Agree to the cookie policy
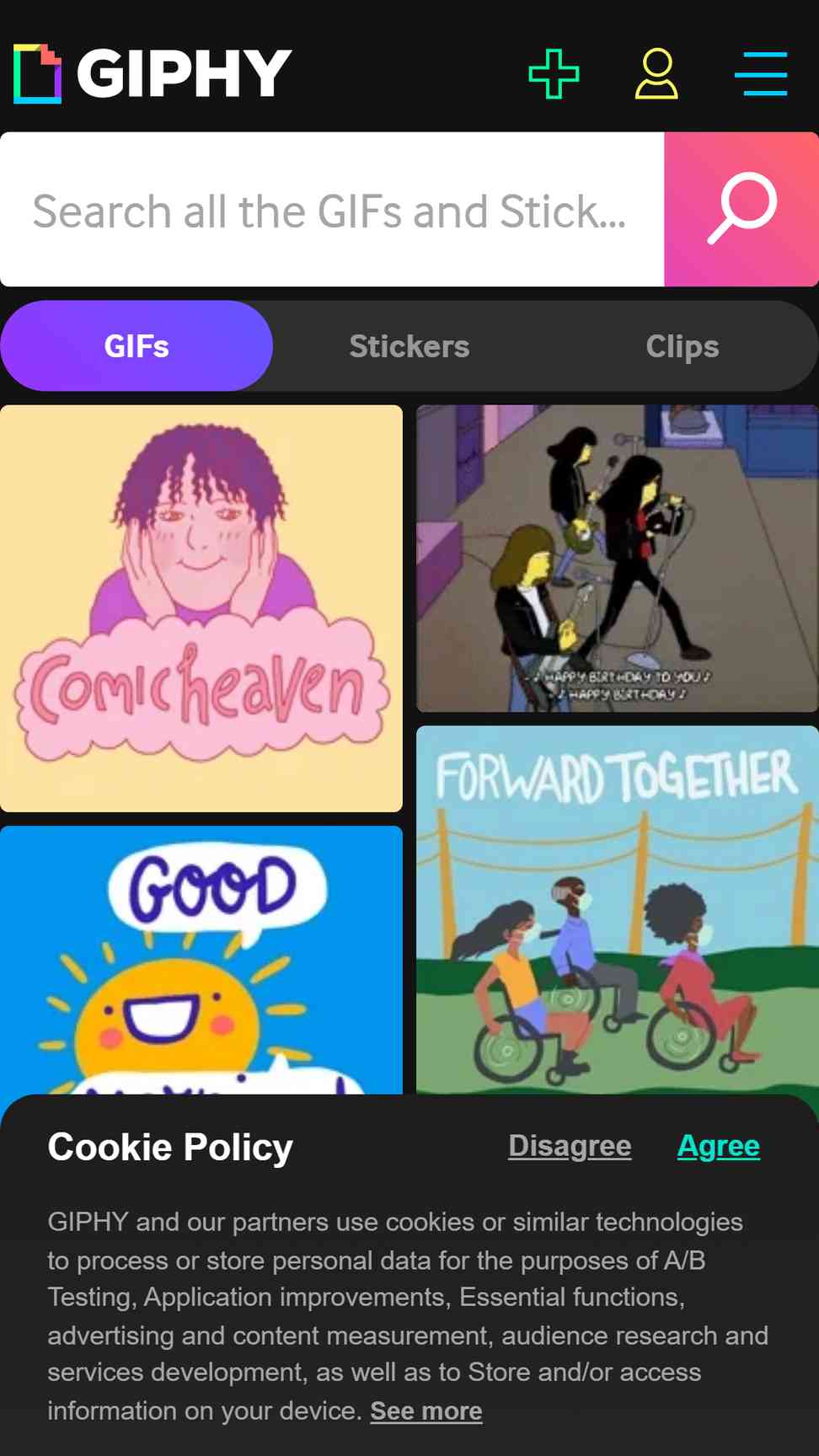The width and height of the screenshot is (819, 1456). pyautogui.click(x=719, y=1146)
